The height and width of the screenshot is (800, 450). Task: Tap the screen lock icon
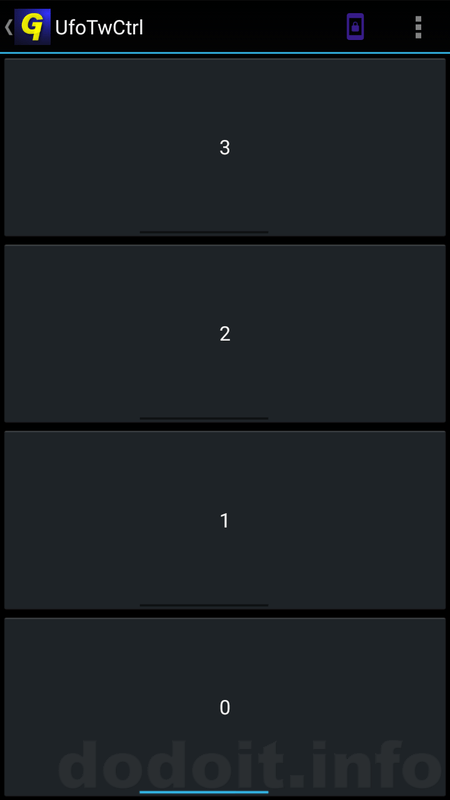[x=355, y=27]
